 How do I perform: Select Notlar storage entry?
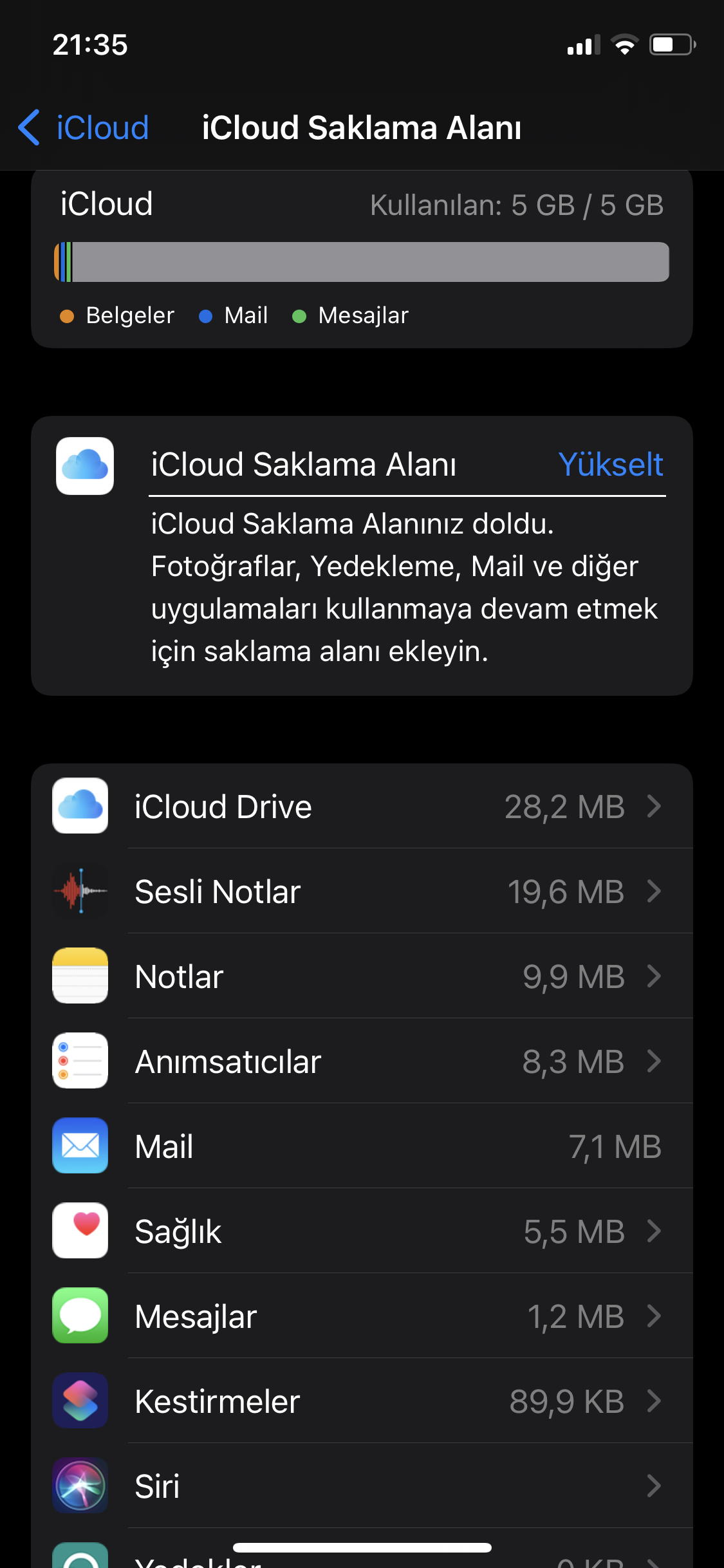click(362, 976)
